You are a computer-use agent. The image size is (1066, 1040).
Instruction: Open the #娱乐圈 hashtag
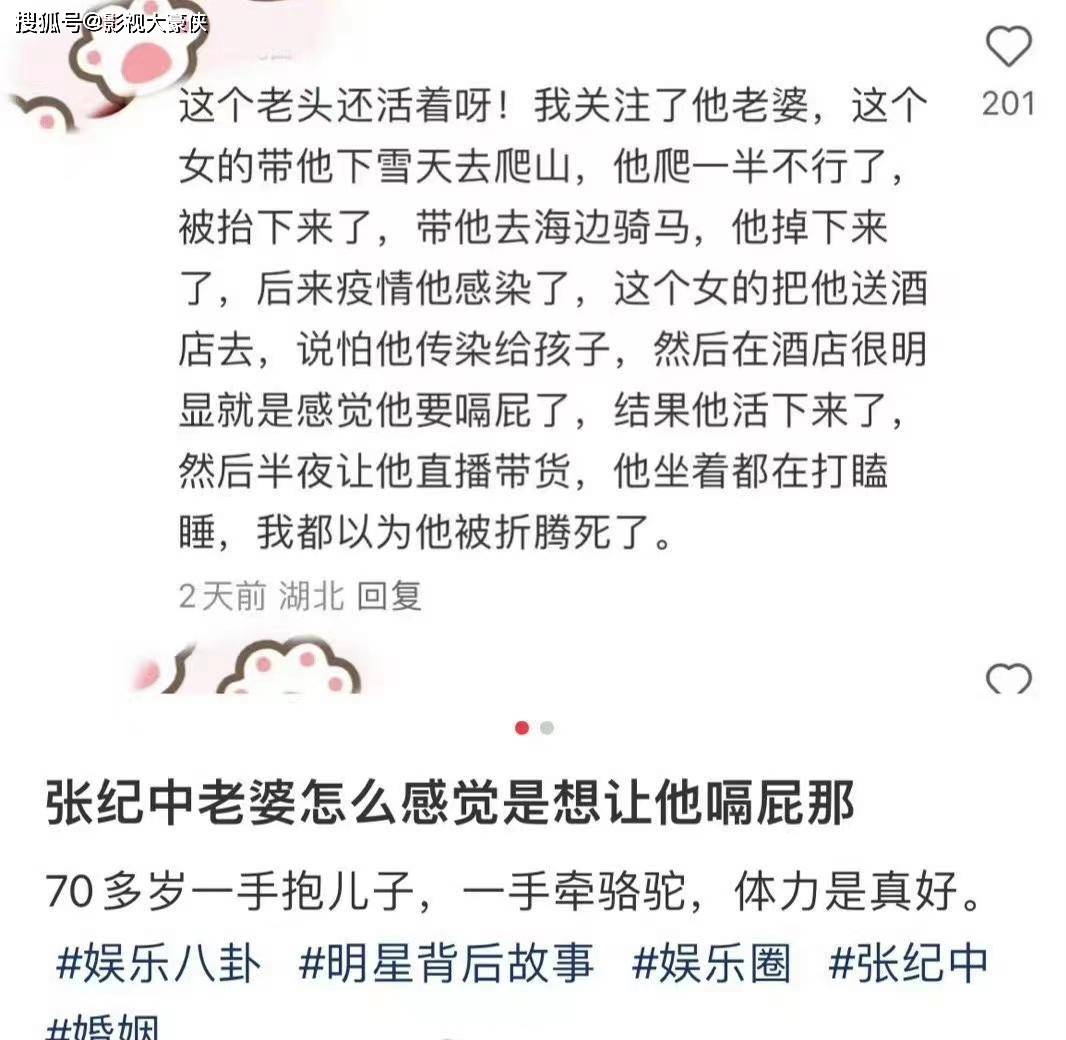[712, 964]
